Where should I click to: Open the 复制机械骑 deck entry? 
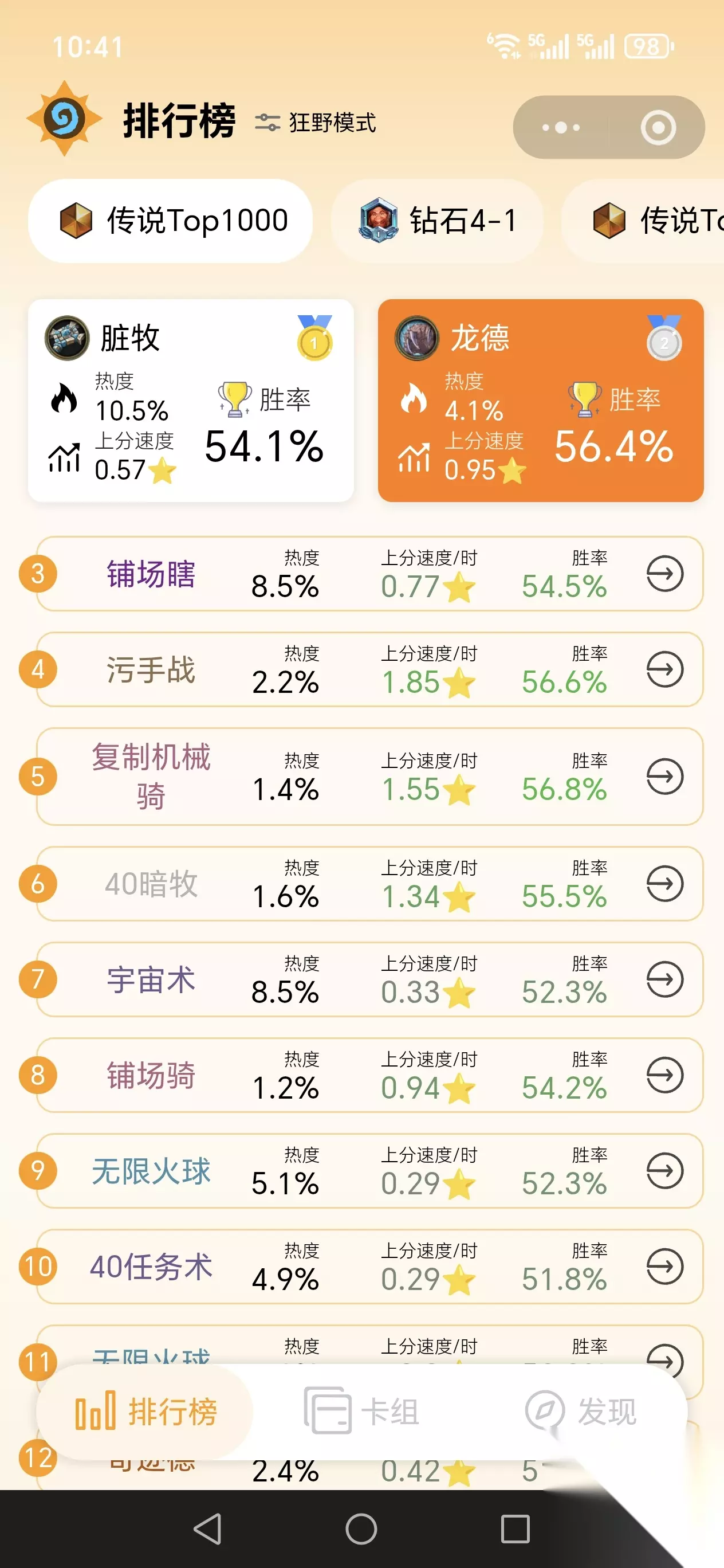click(x=369, y=776)
